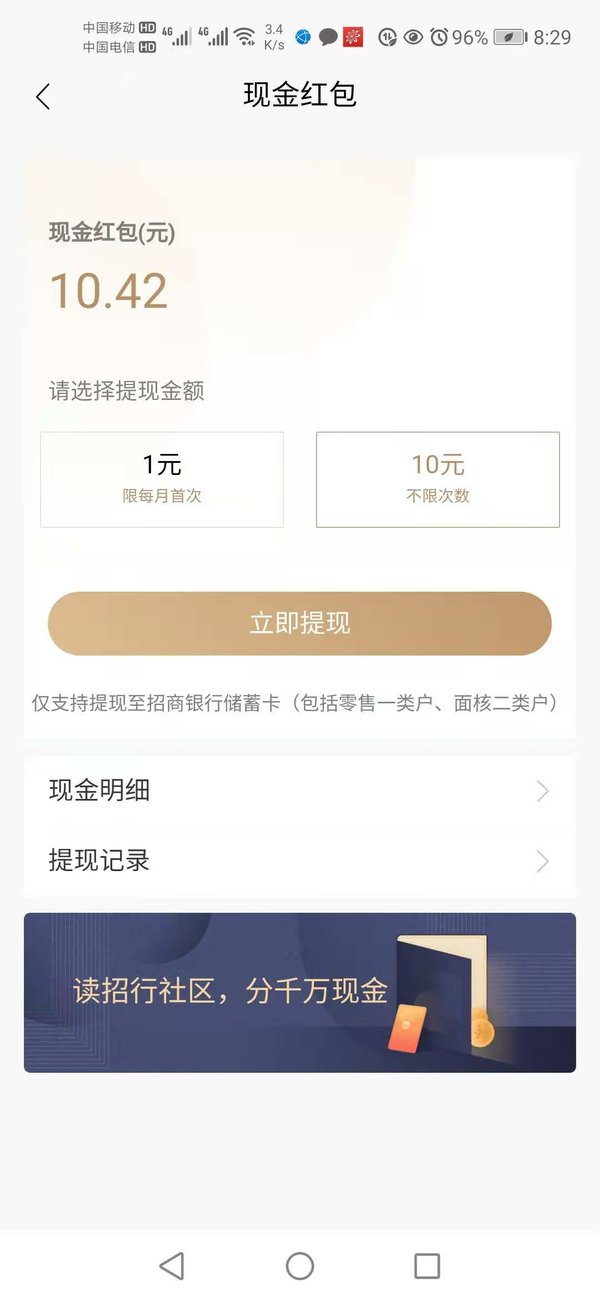Tap the system home button
600x1300 pixels.
[x=300, y=1266]
